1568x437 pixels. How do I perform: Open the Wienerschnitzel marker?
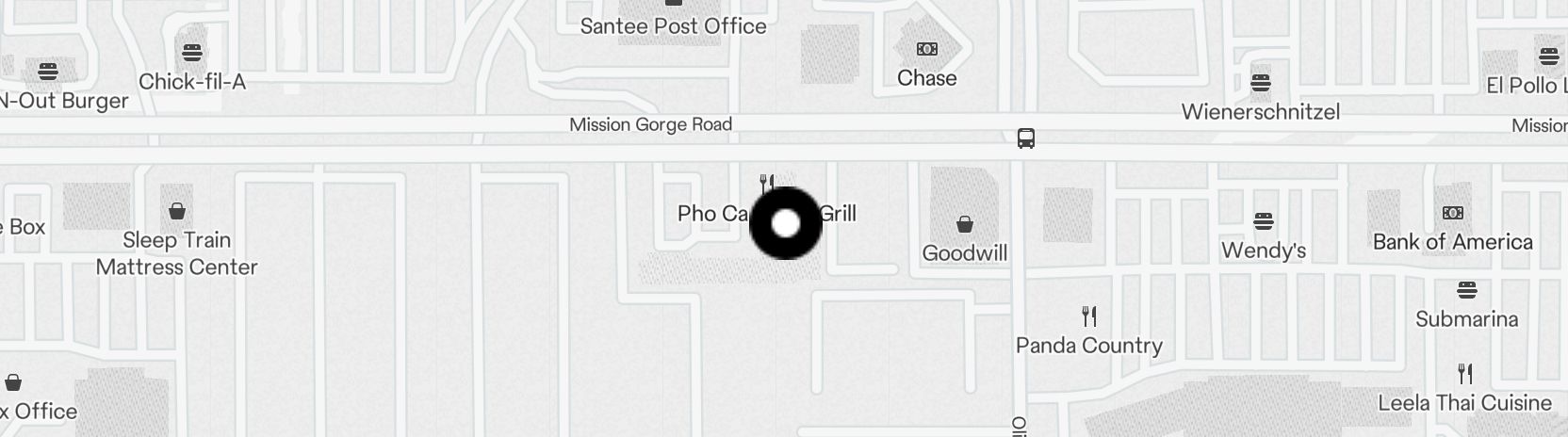pyautogui.click(x=1261, y=84)
